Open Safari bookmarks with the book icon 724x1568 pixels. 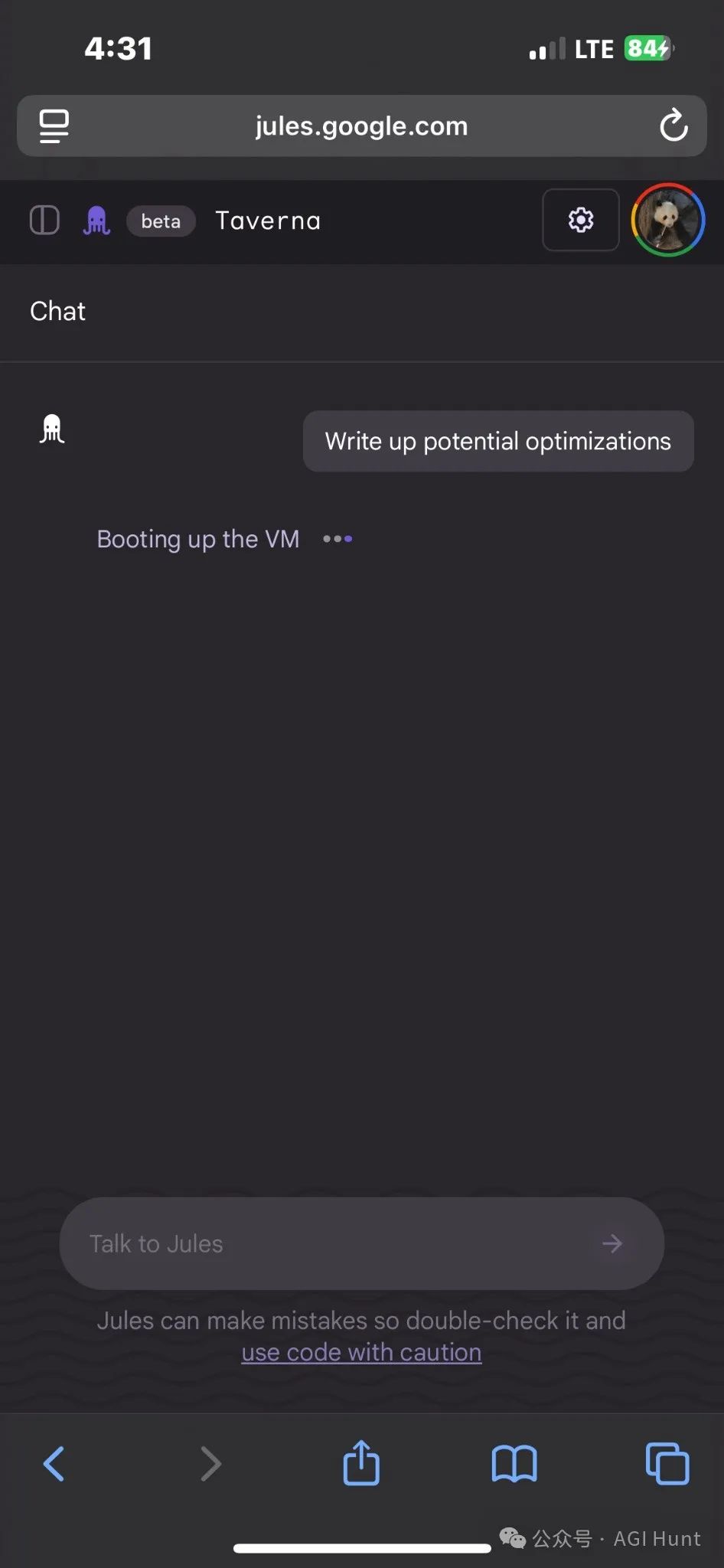pos(514,1463)
